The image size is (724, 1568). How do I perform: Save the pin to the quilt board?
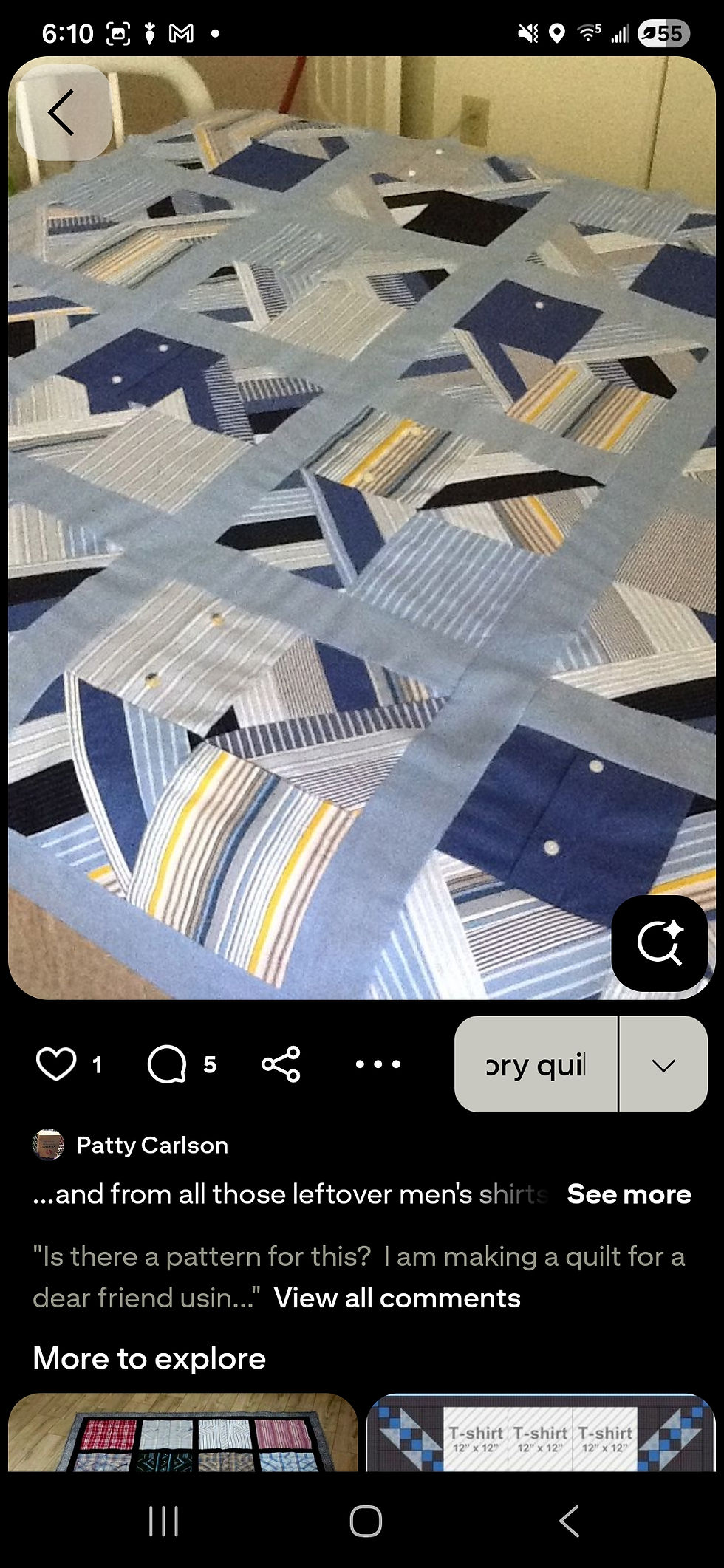(536, 1064)
